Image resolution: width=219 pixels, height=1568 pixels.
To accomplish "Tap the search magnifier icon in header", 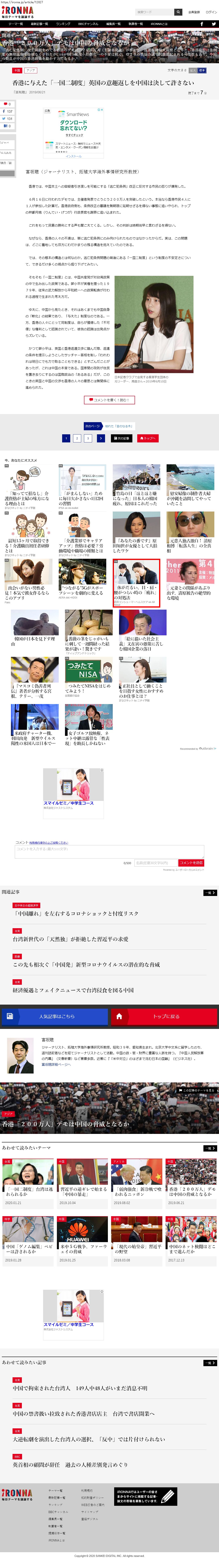I will point(178,12).
